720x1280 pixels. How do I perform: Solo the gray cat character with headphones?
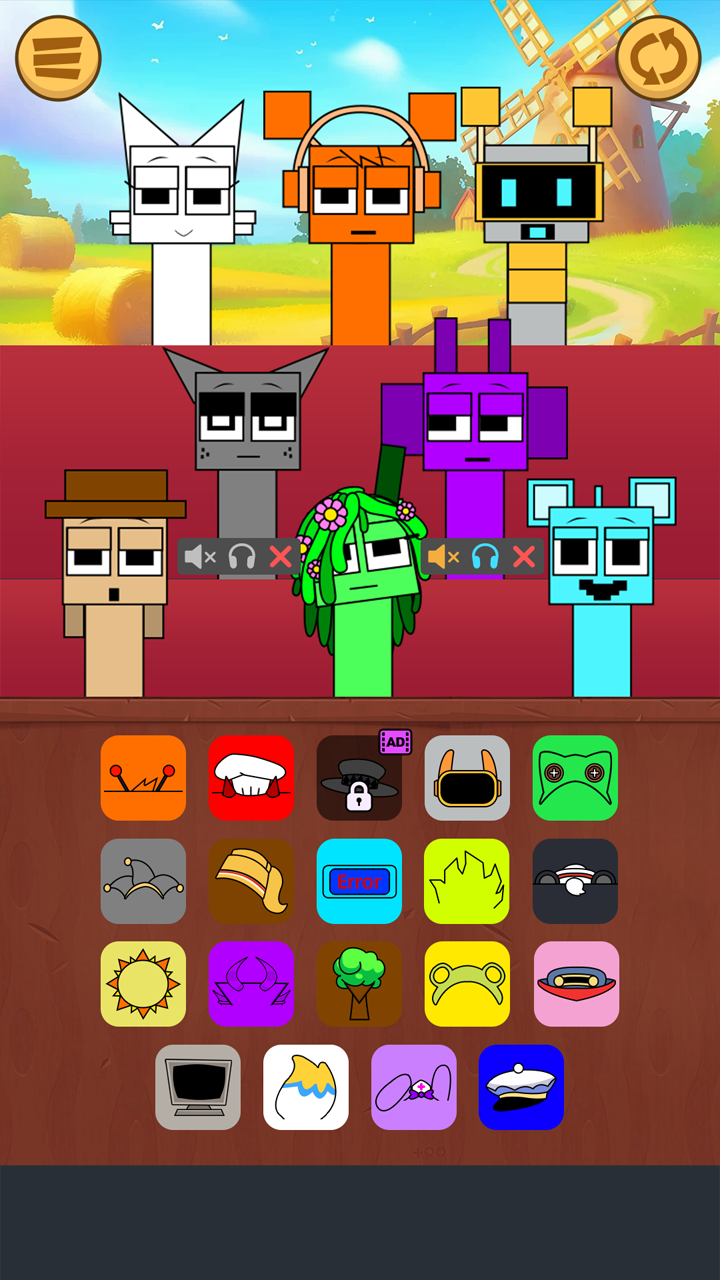(242, 557)
